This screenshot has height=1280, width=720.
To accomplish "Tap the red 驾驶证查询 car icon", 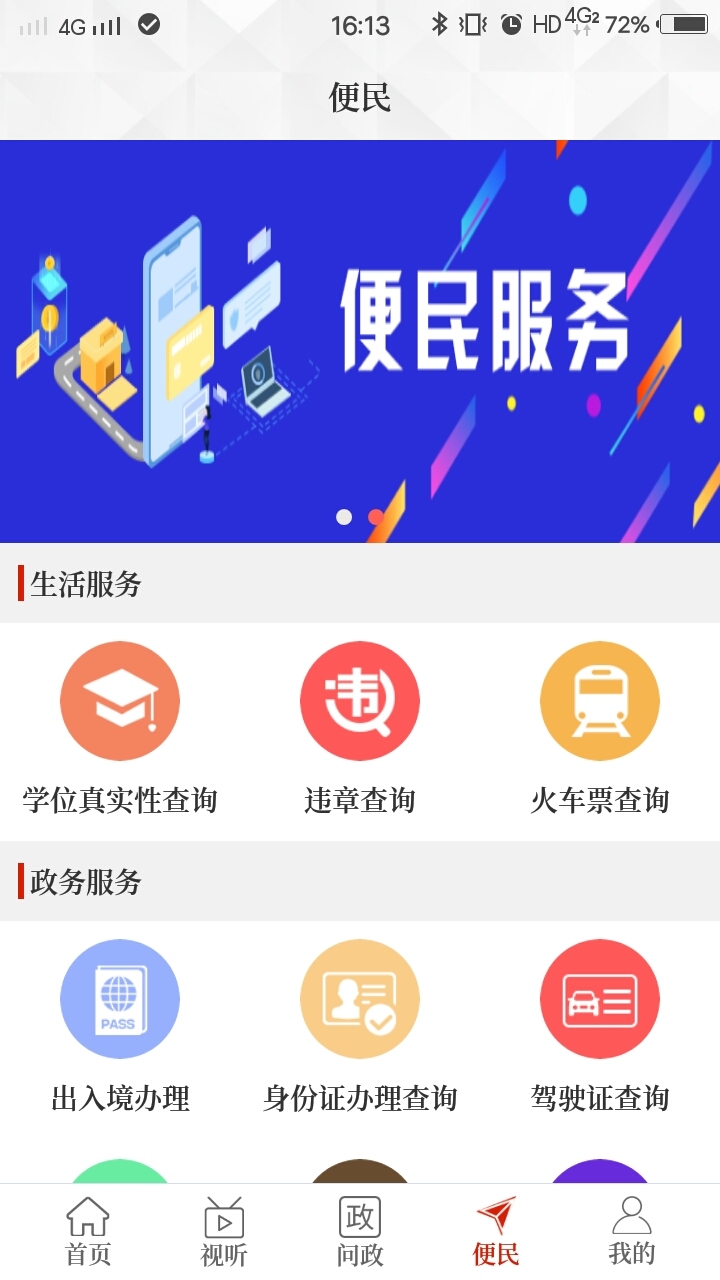I will click(599, 998).
